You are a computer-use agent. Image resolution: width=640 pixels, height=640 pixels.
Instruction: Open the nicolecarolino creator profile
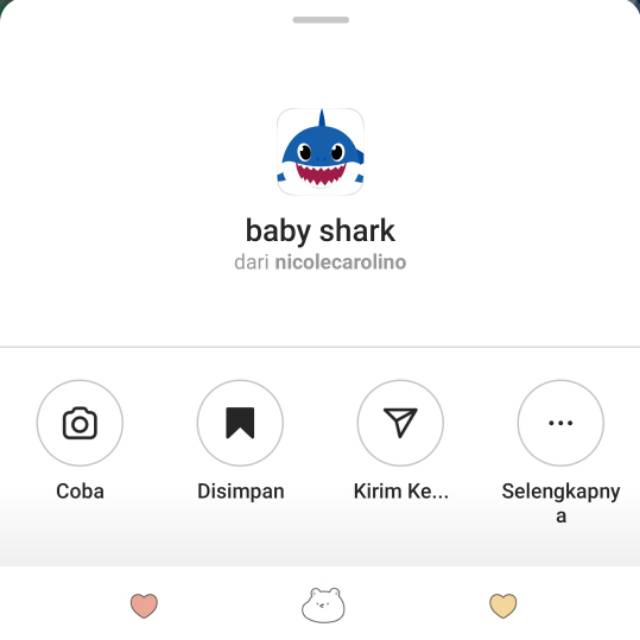(340, 263)
